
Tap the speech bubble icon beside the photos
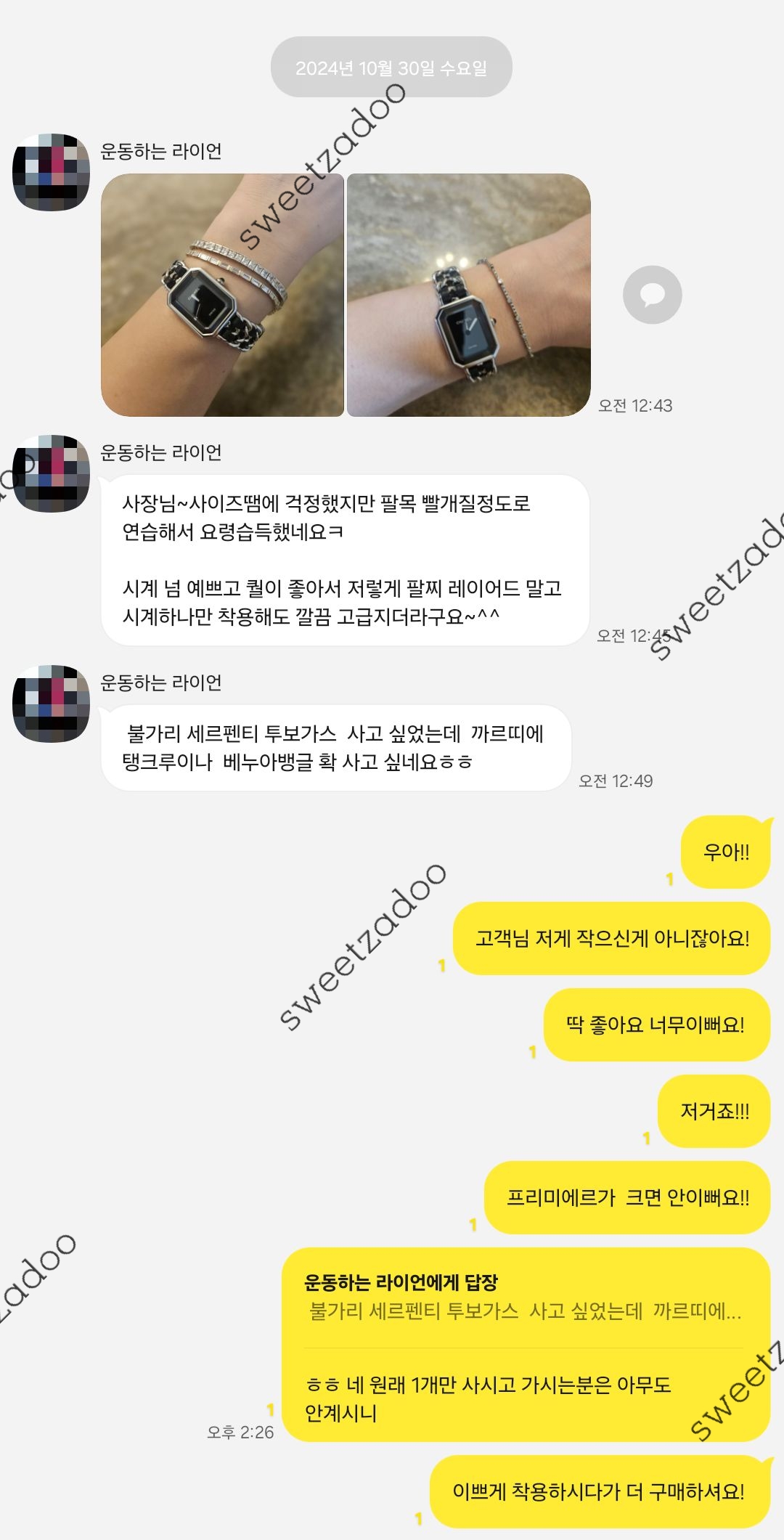click(x=652, y=295)
